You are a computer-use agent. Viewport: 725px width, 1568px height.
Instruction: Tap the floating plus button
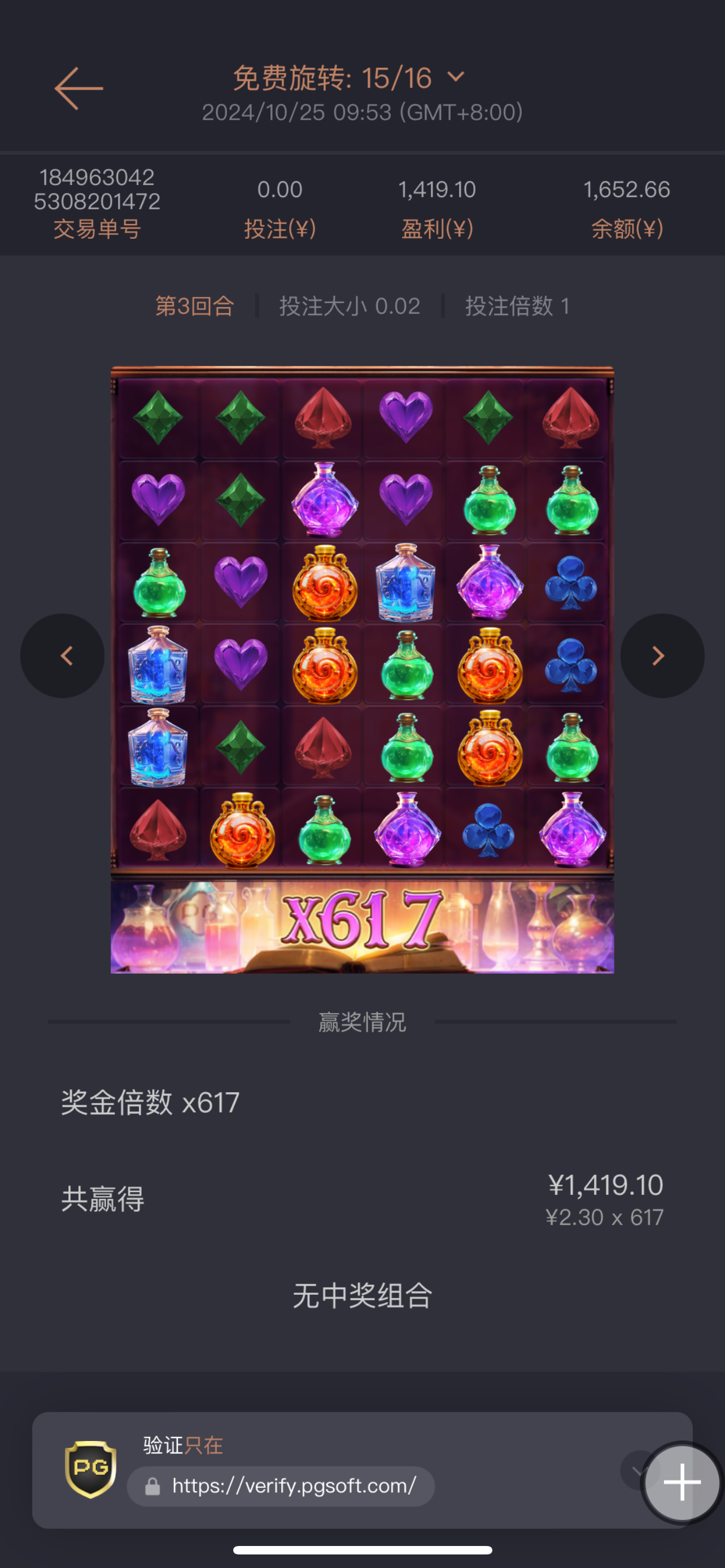[682, 1482]
